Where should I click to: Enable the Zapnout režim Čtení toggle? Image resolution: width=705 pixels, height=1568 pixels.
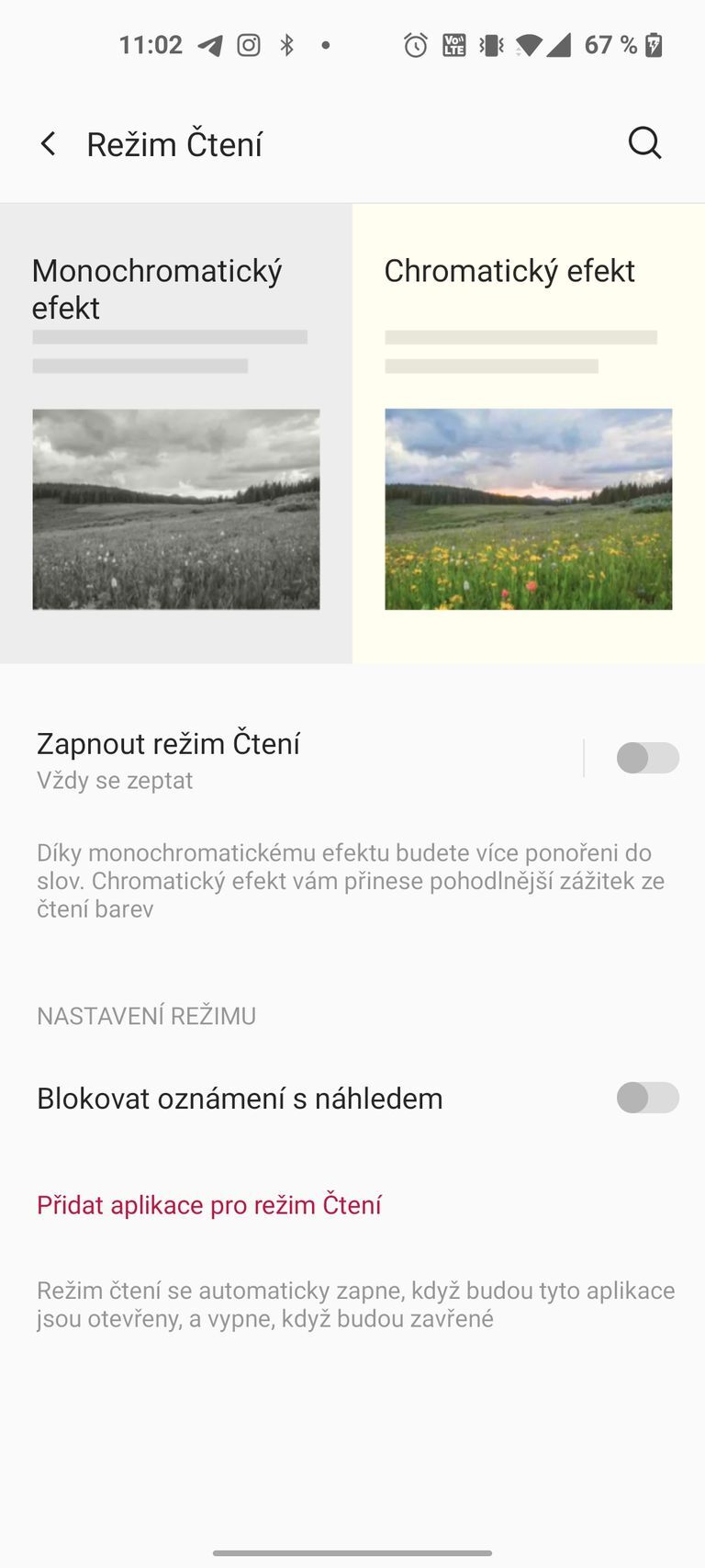647,758
